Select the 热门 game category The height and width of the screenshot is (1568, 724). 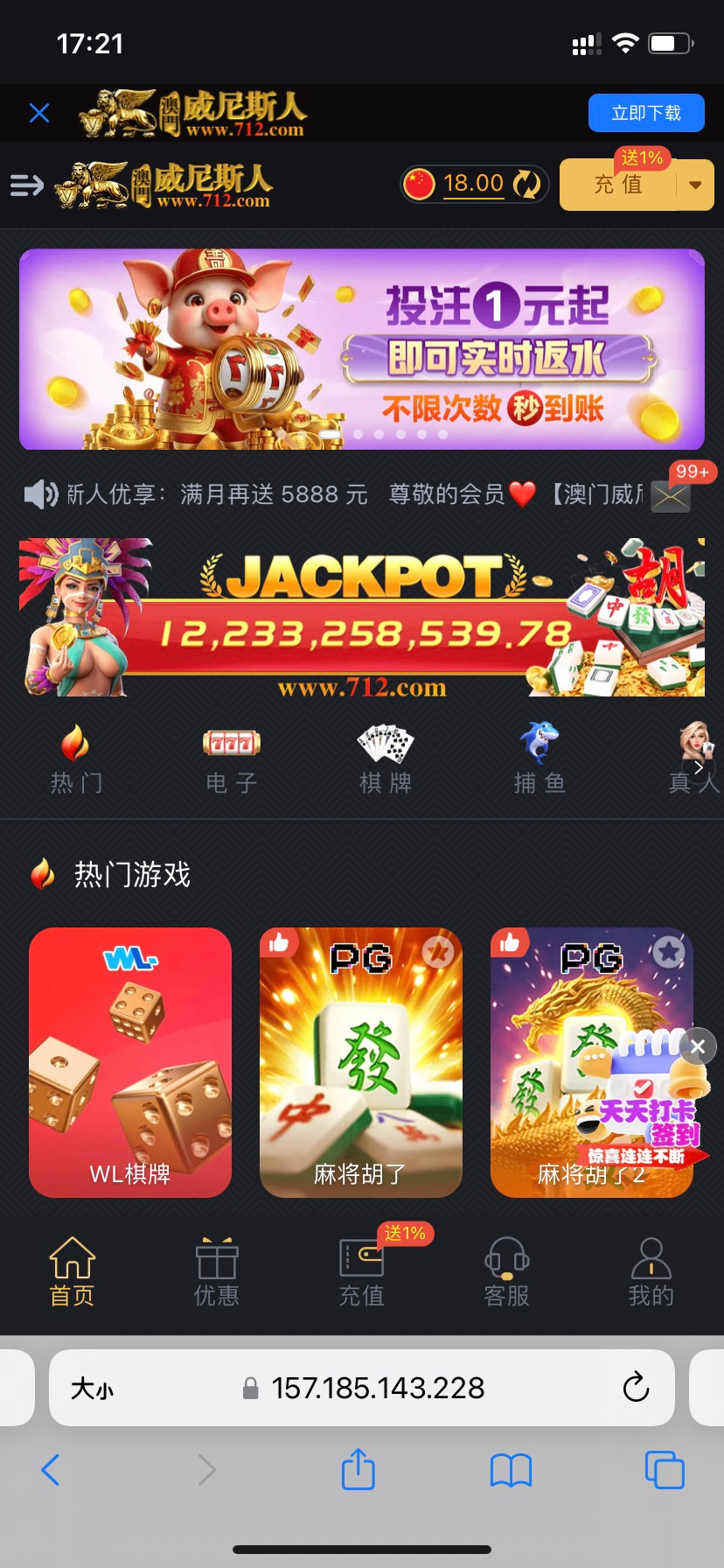[x=76, y=759]
